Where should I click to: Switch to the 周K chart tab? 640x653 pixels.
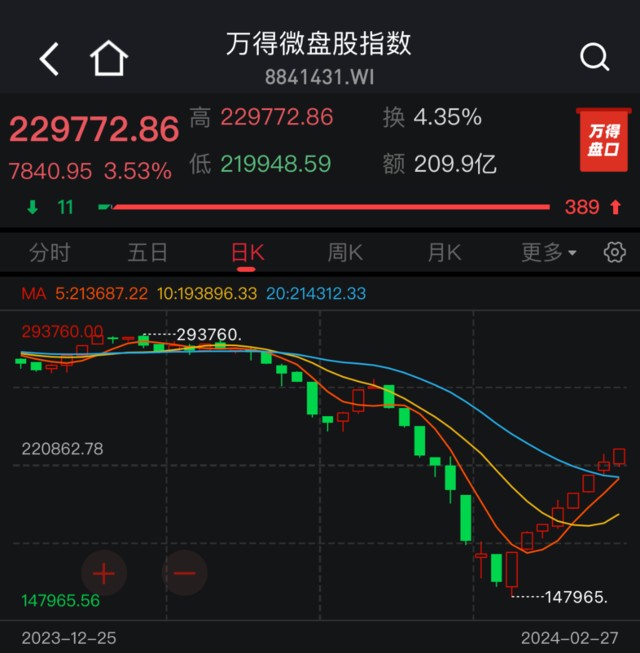tap(345, 253)
